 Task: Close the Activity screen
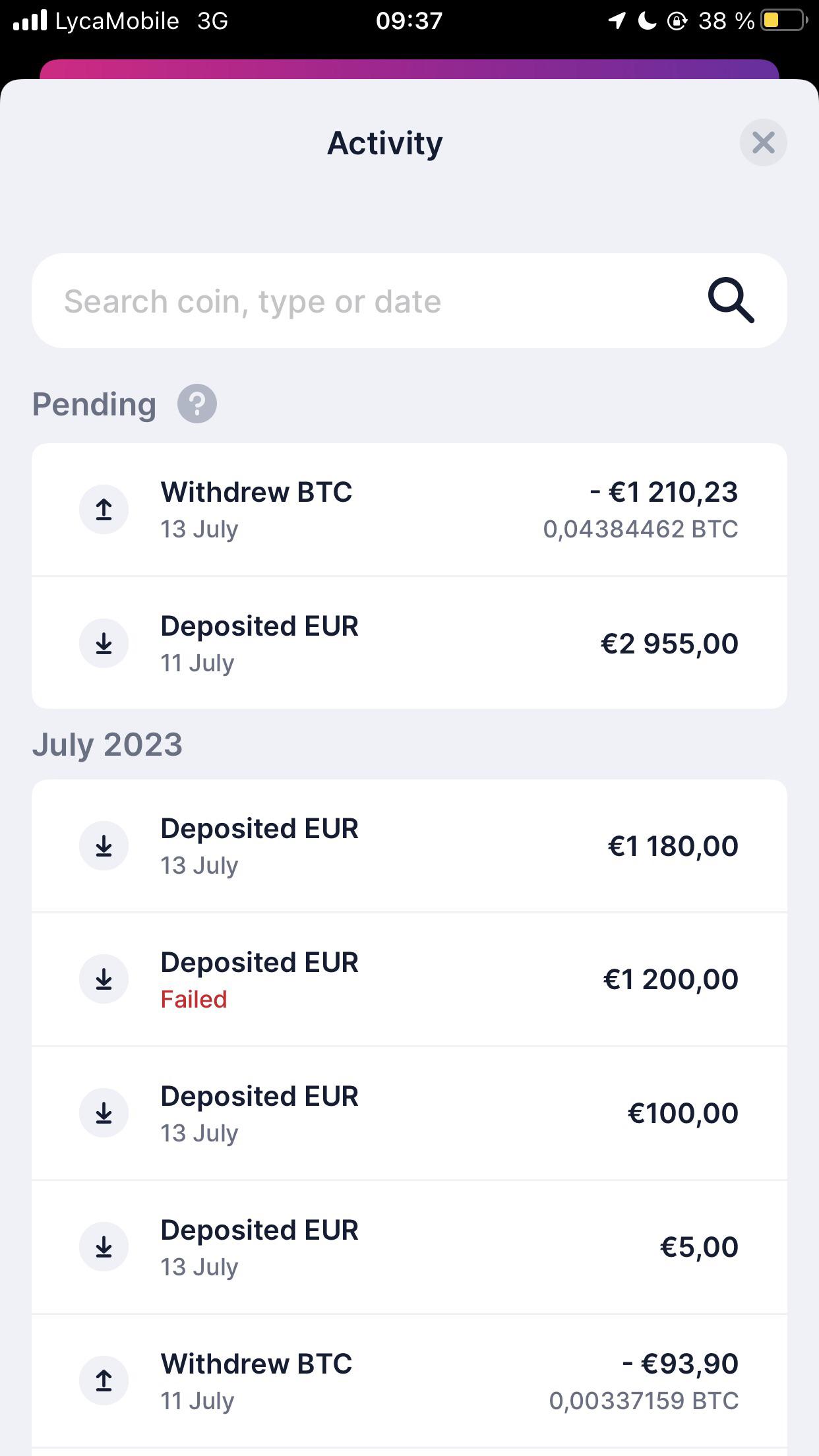coord(764,142)
